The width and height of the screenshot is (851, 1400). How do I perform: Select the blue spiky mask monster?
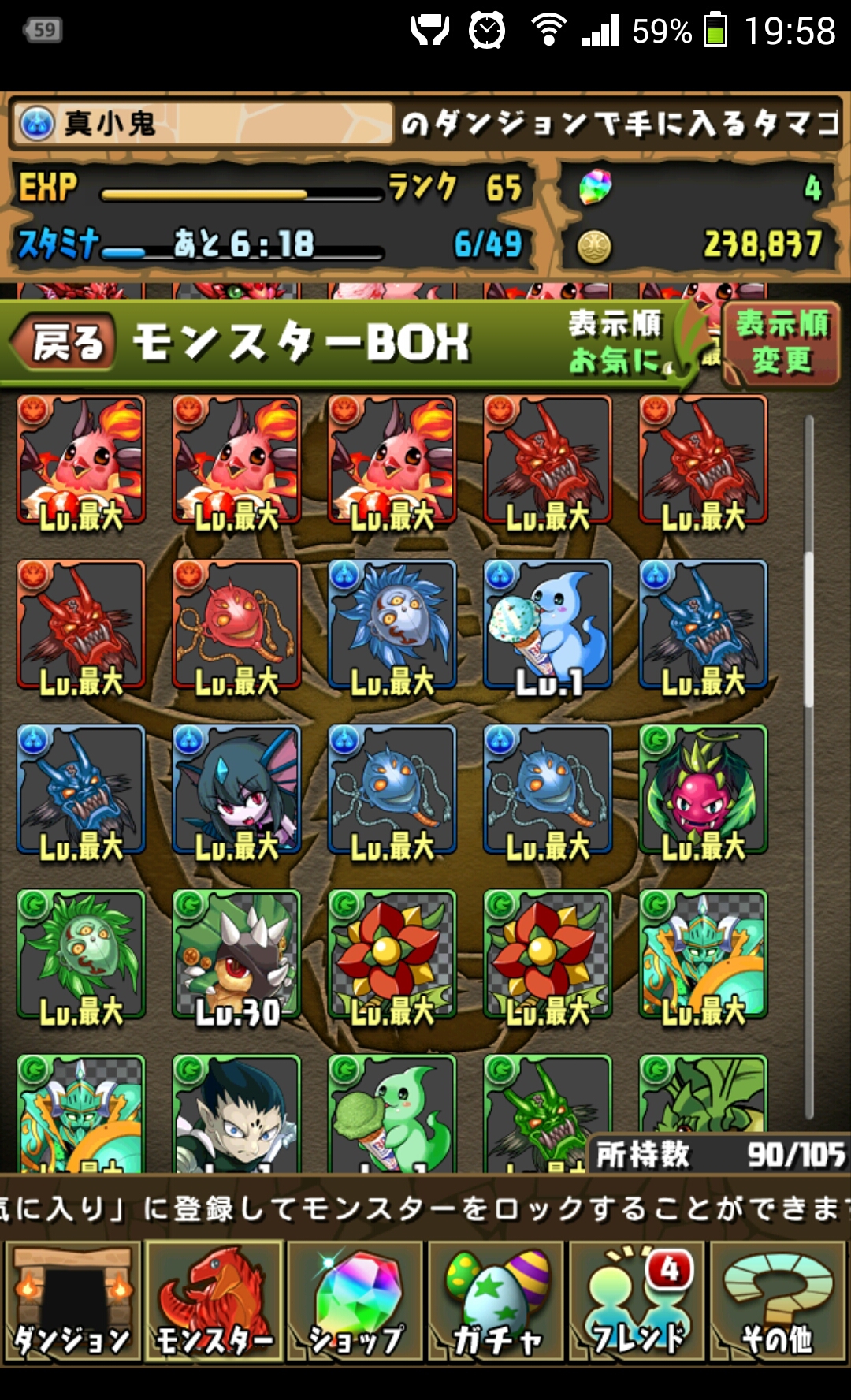click(x=392, y=627)
